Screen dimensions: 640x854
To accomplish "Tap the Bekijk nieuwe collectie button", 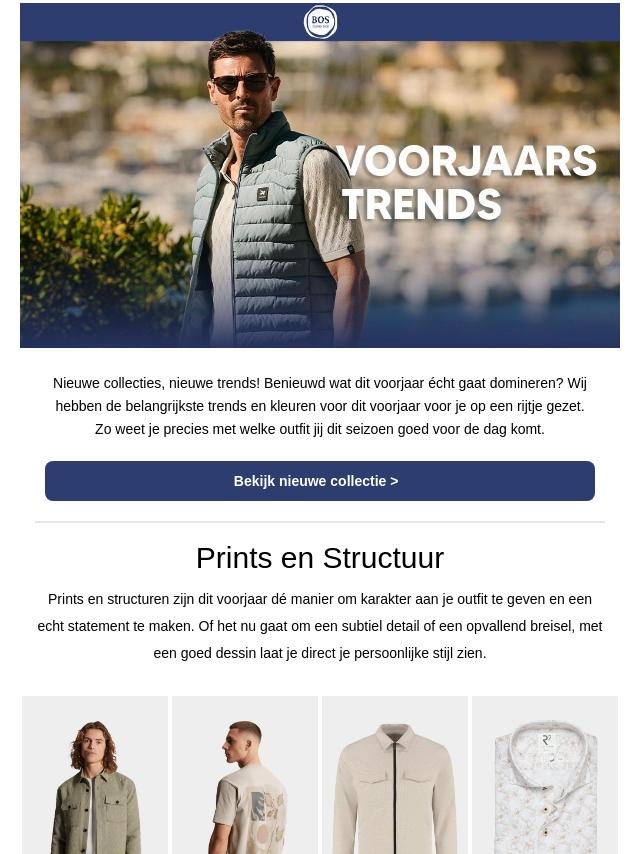I will click(x=319, y=481).
